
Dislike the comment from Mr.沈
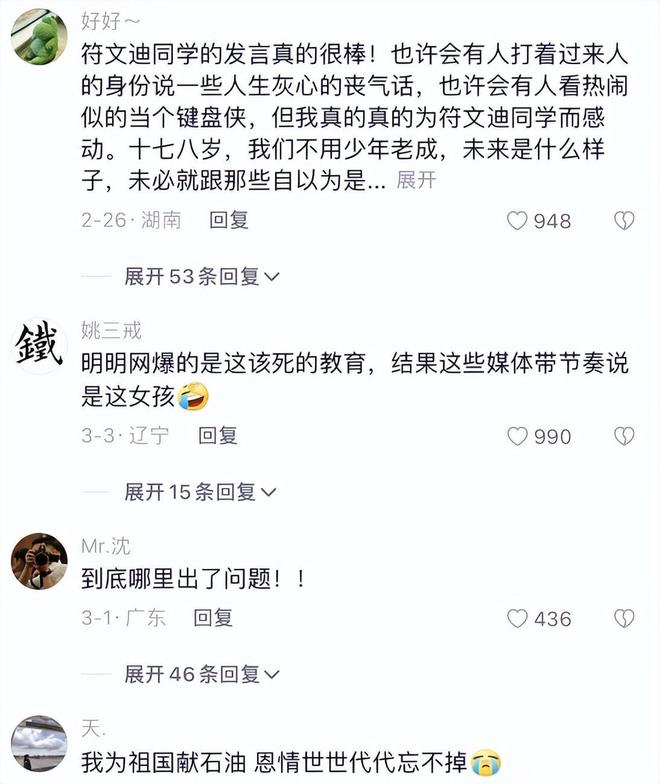click(x=623, y=619)
